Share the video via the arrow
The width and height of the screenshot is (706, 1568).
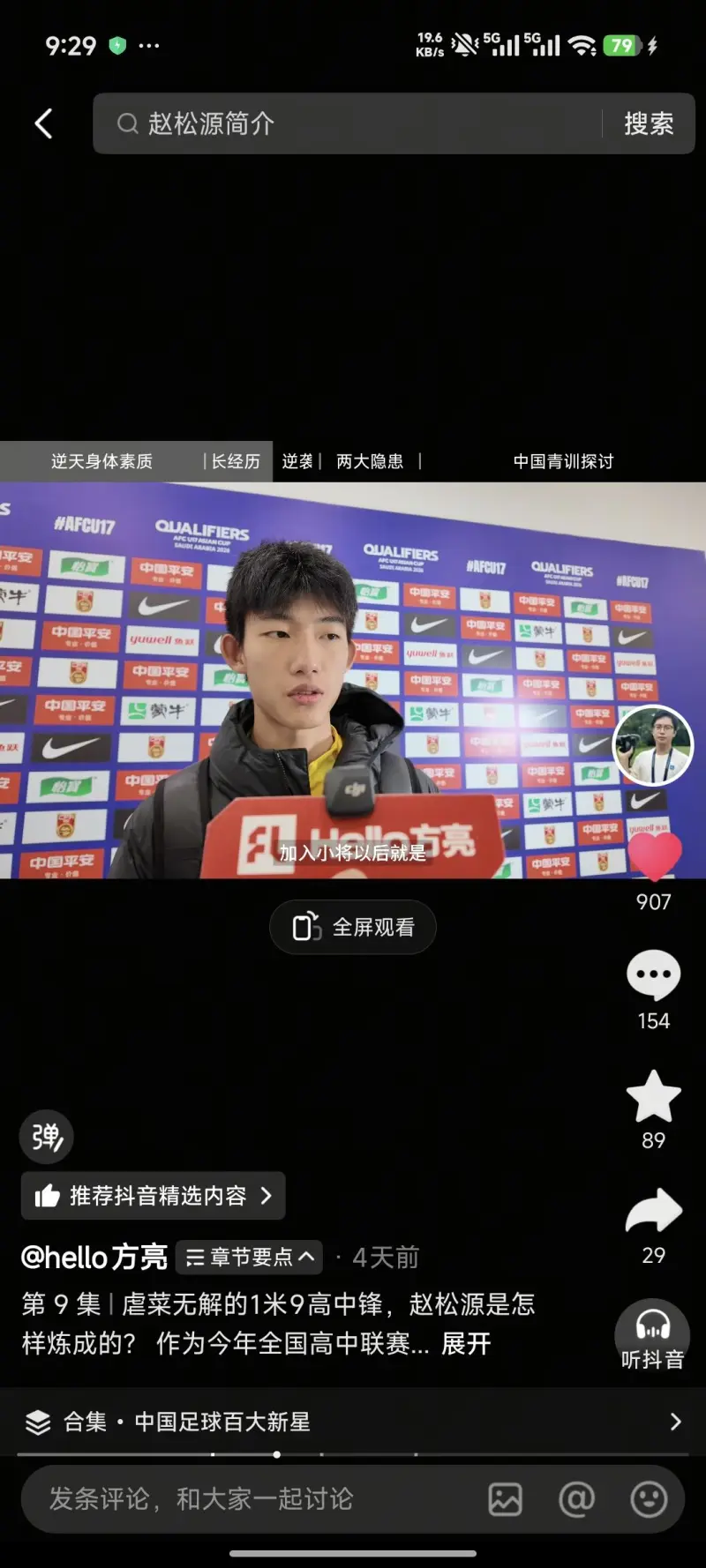coord(653,1212)
